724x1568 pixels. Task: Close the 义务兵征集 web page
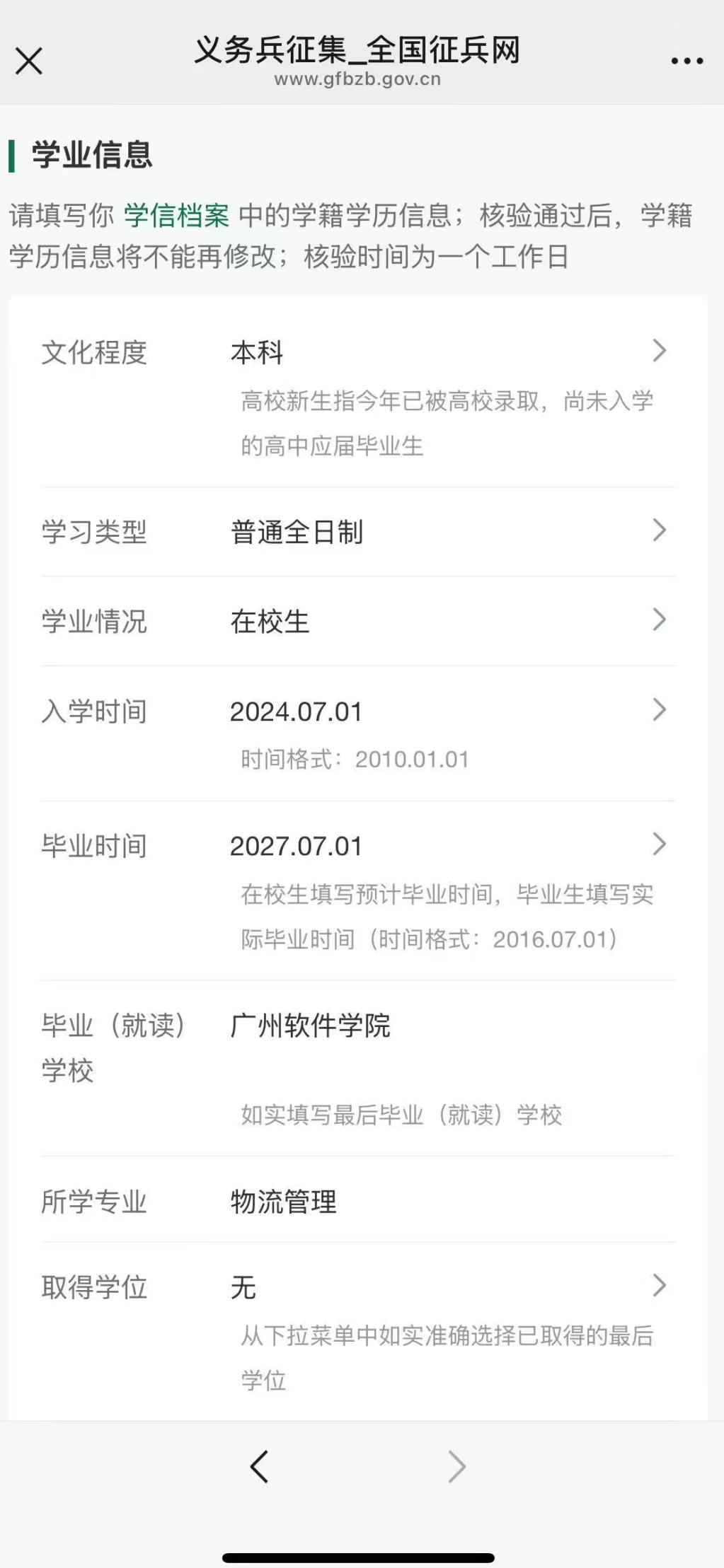click(x=29, y=61)
